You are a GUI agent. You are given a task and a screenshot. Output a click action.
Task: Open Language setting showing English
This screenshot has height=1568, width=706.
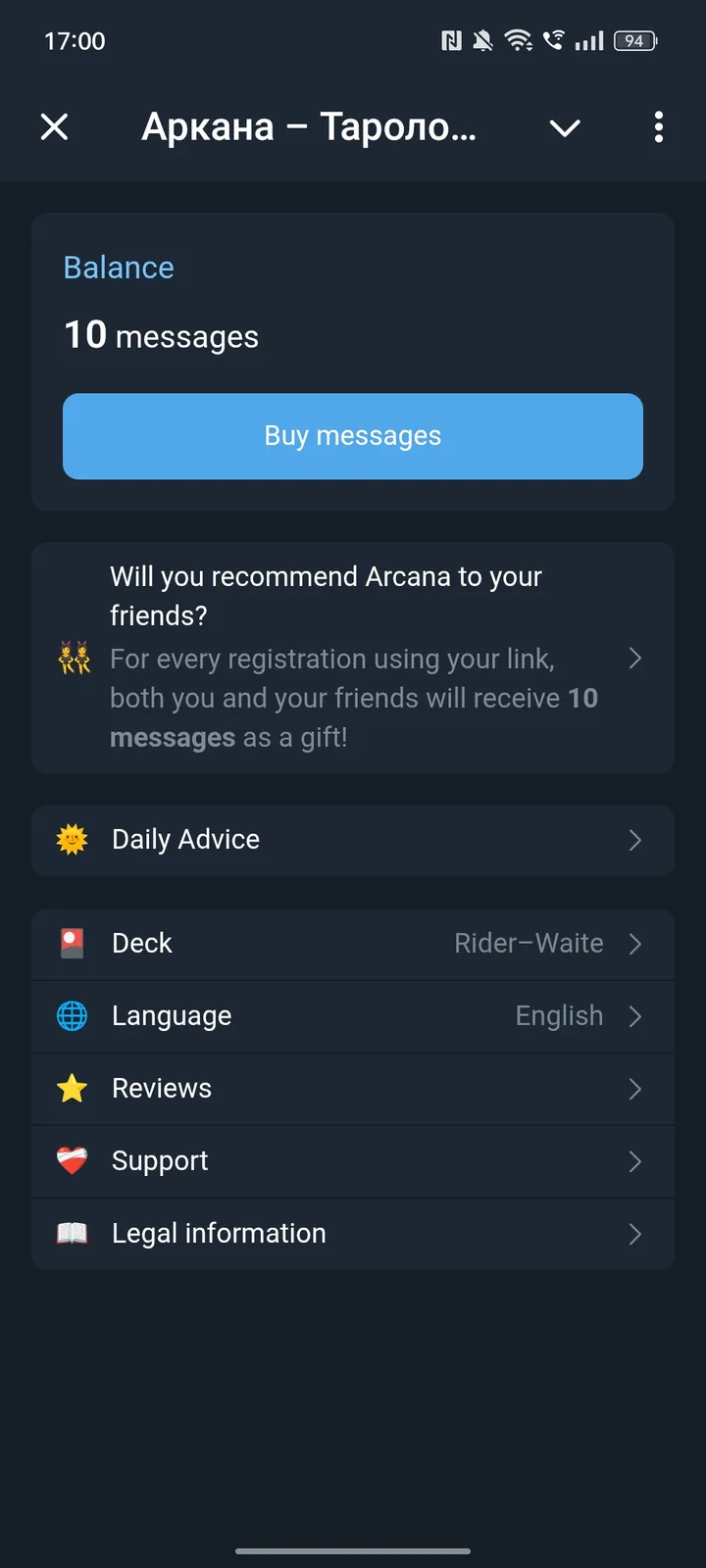(353, 1016)
